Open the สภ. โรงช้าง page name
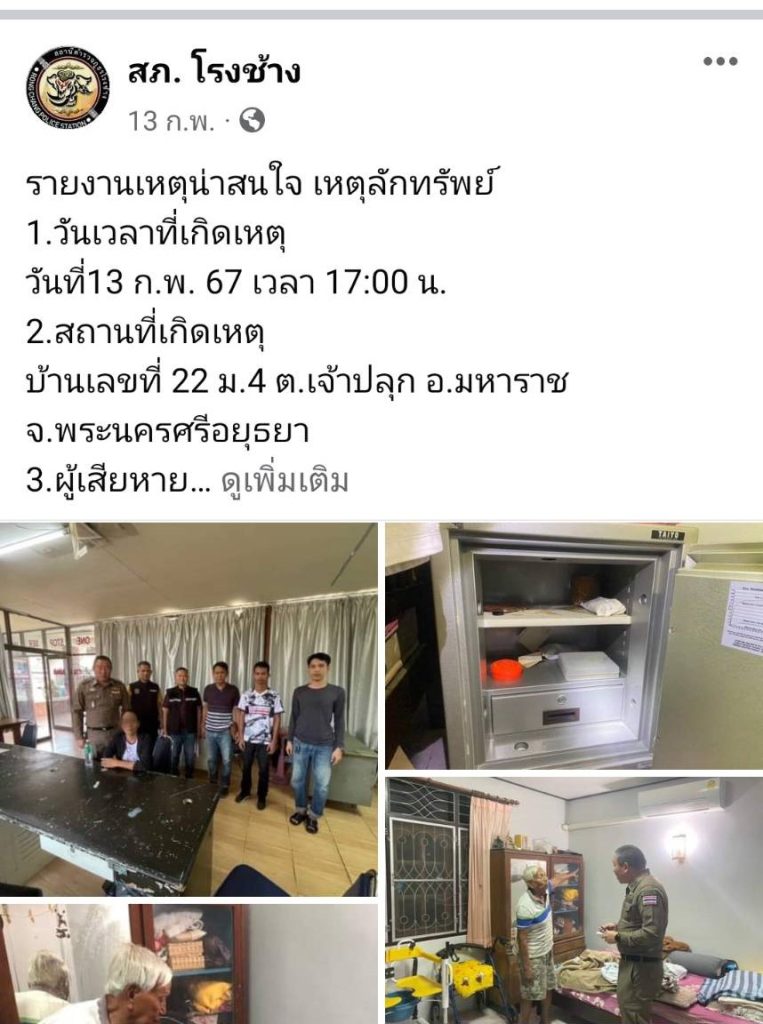Screen dimensions: 763x1024 pyautogui.click(x=214, y=71)
